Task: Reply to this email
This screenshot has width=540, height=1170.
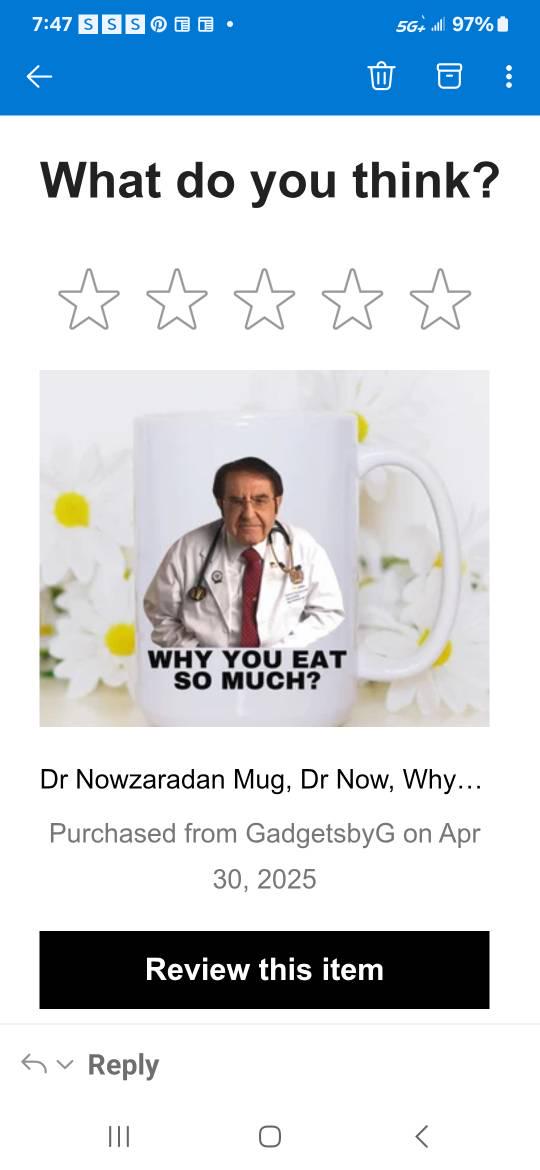Action: point(123,1065)
